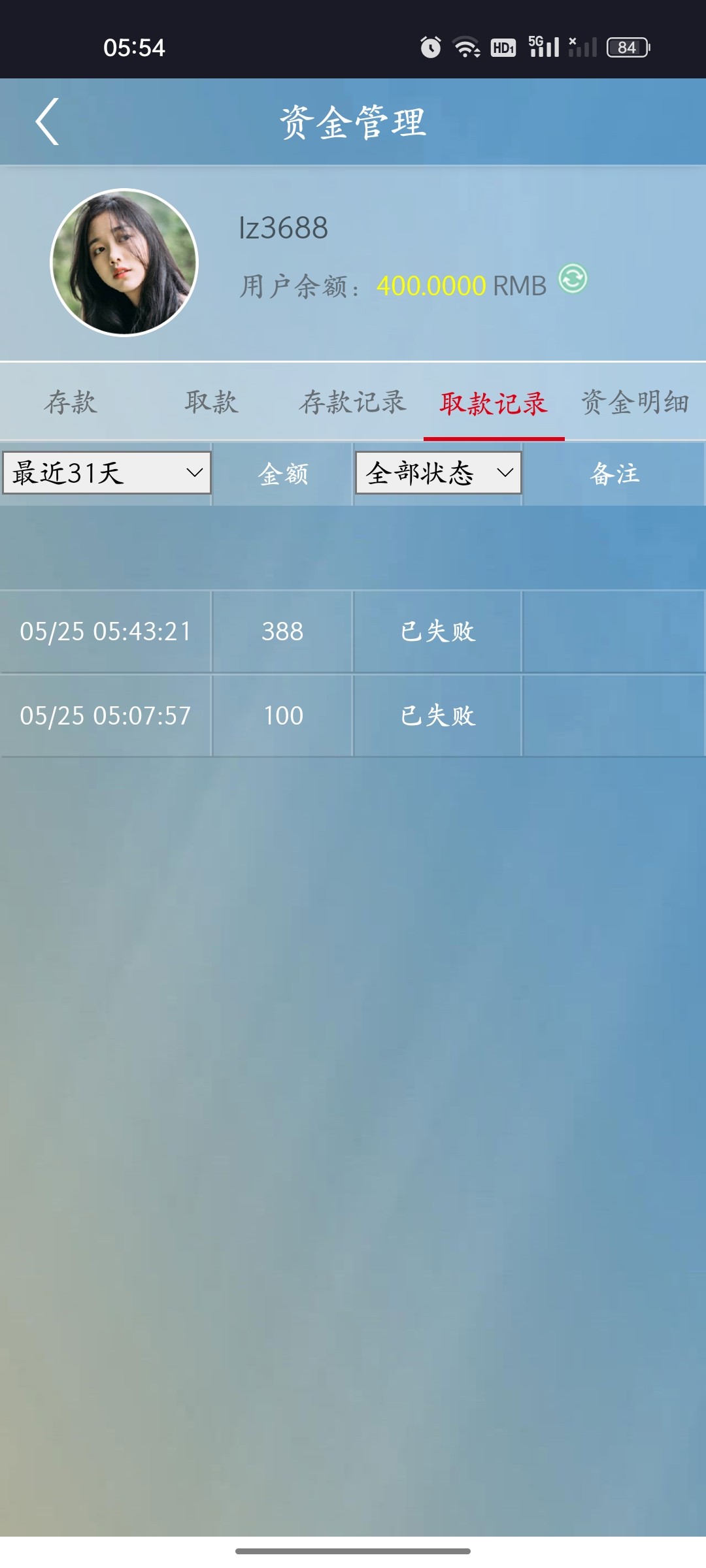
Task: Expand the 最近31天 date range dropdown
Action: pyautogui.click(x=107, y=473)
